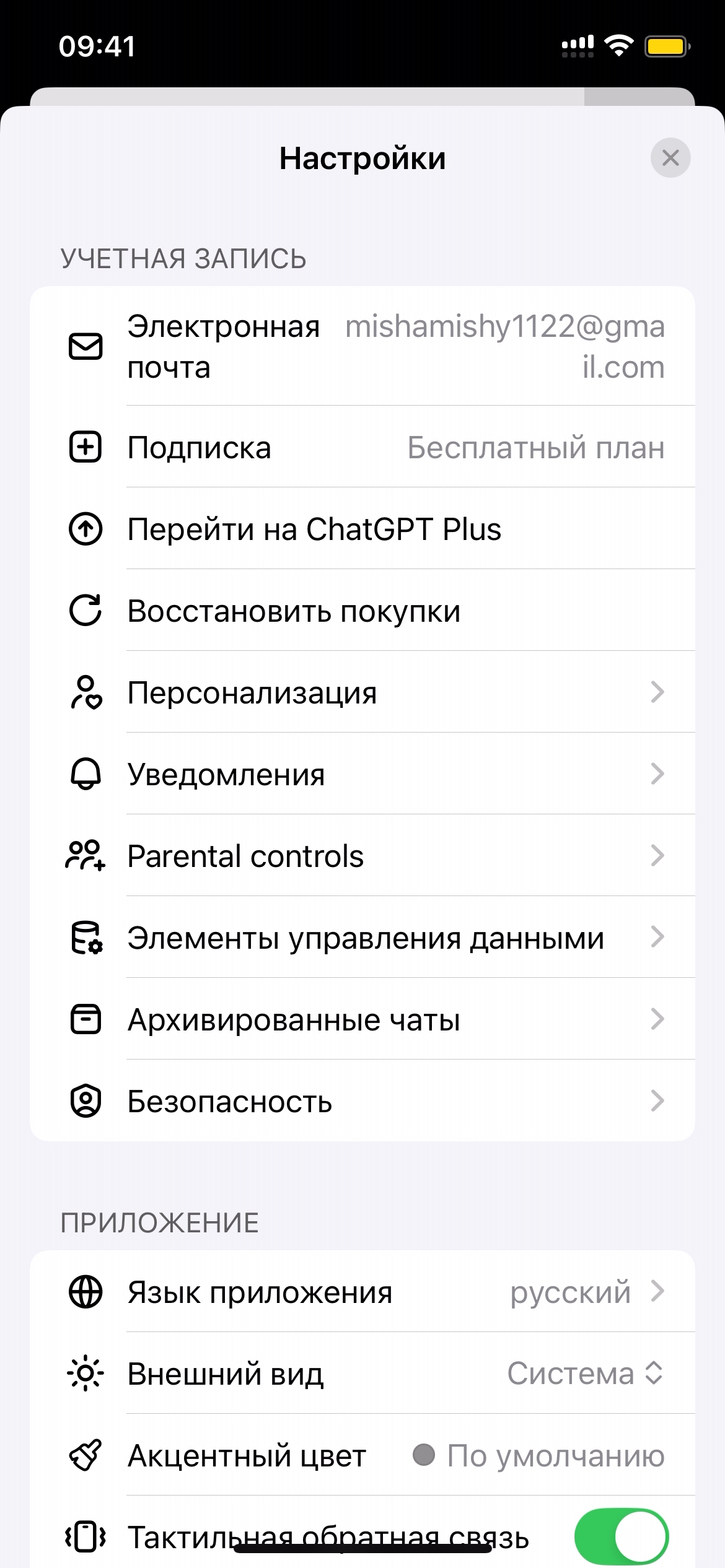Tap Восстановить покупки
The image size is (725, 1568).
pyautogui.click(x=362, y=611)
